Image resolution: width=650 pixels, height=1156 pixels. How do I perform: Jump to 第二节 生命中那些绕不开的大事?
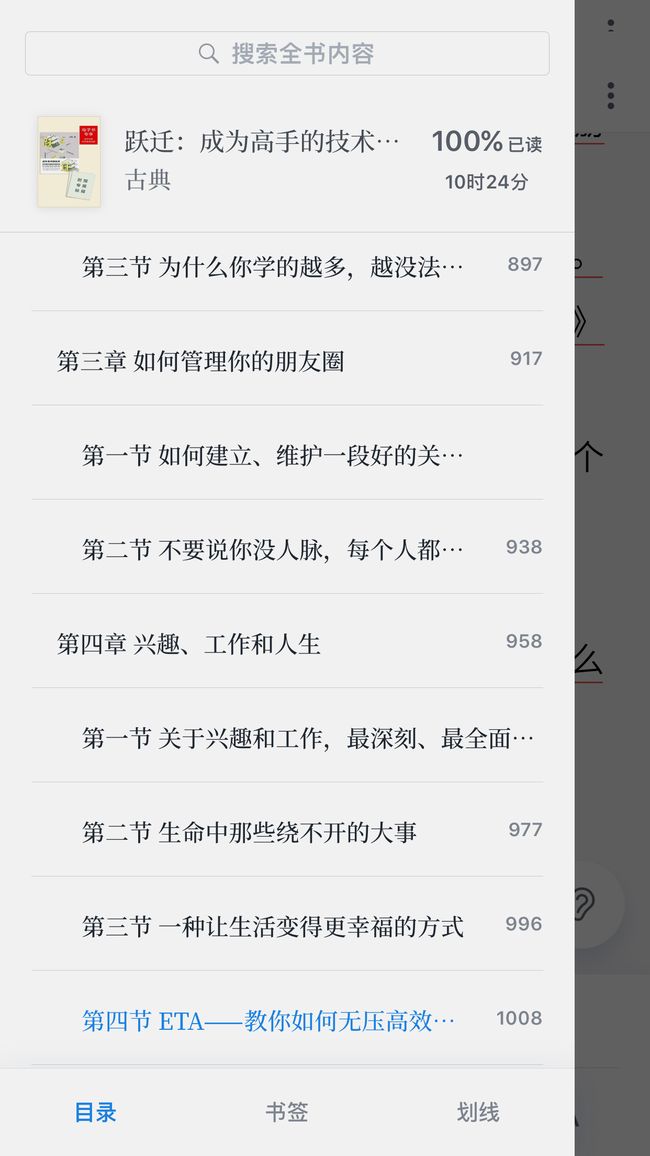click(287, 832)
